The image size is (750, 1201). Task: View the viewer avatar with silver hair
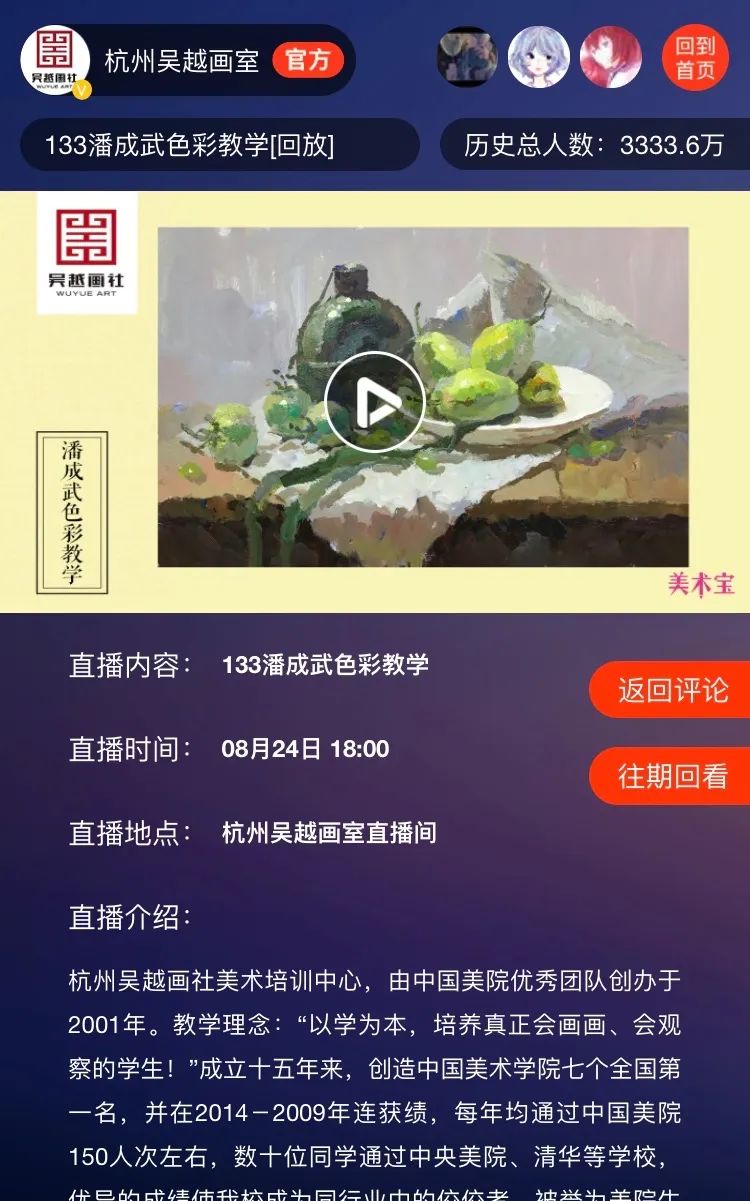[539, 58]
